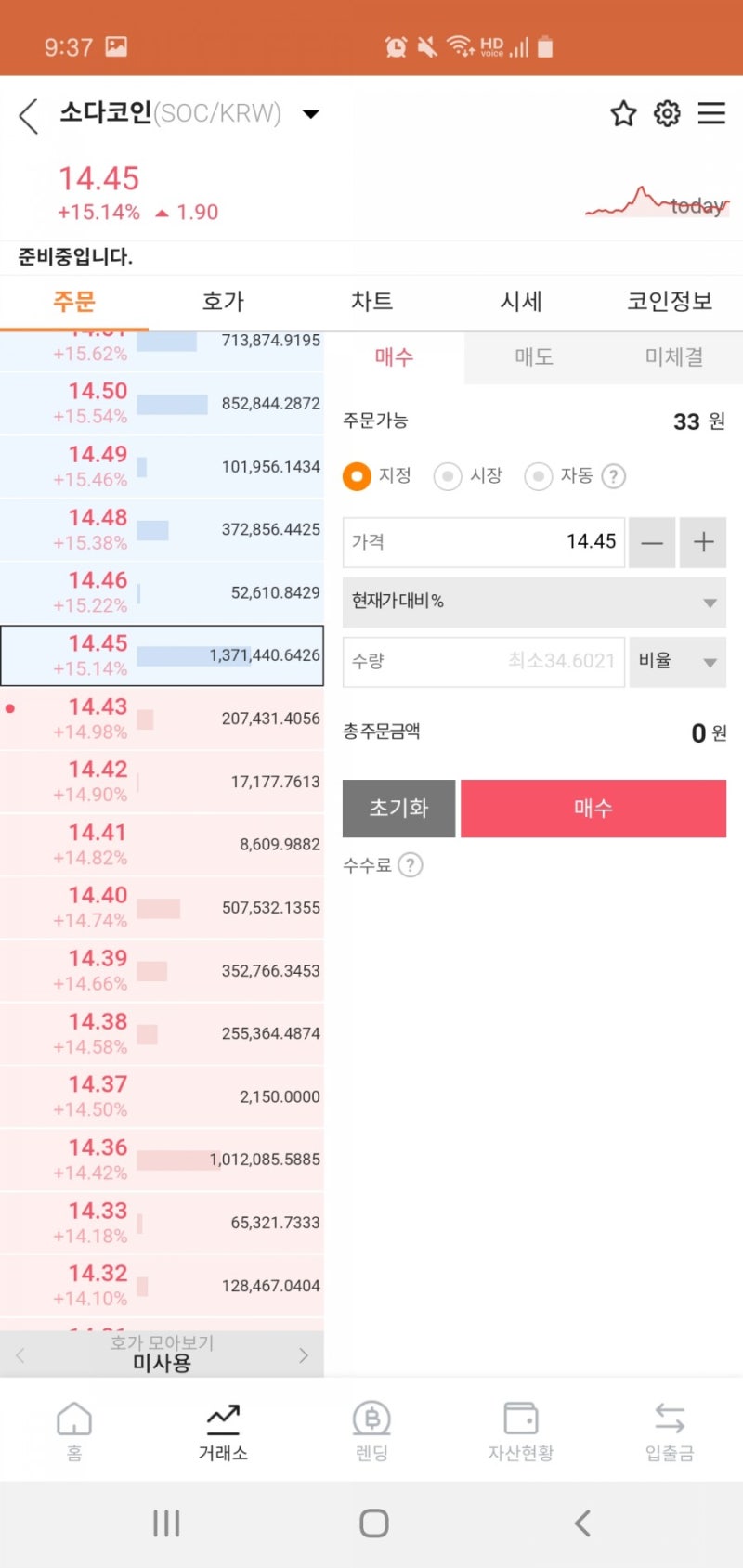Open the 코인정보 tab
743x1568 pixels.
669,302
